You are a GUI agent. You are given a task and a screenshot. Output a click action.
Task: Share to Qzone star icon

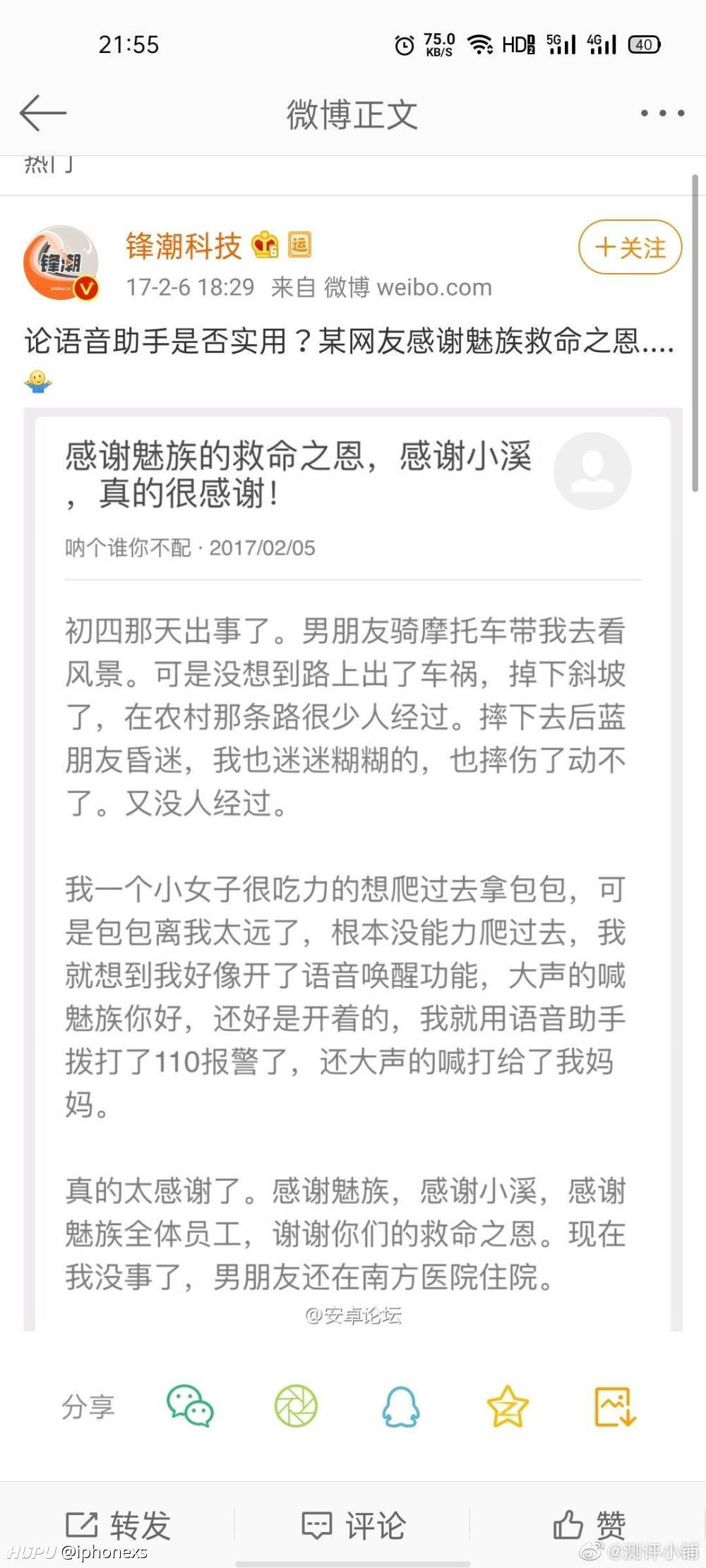point(508,1406)
